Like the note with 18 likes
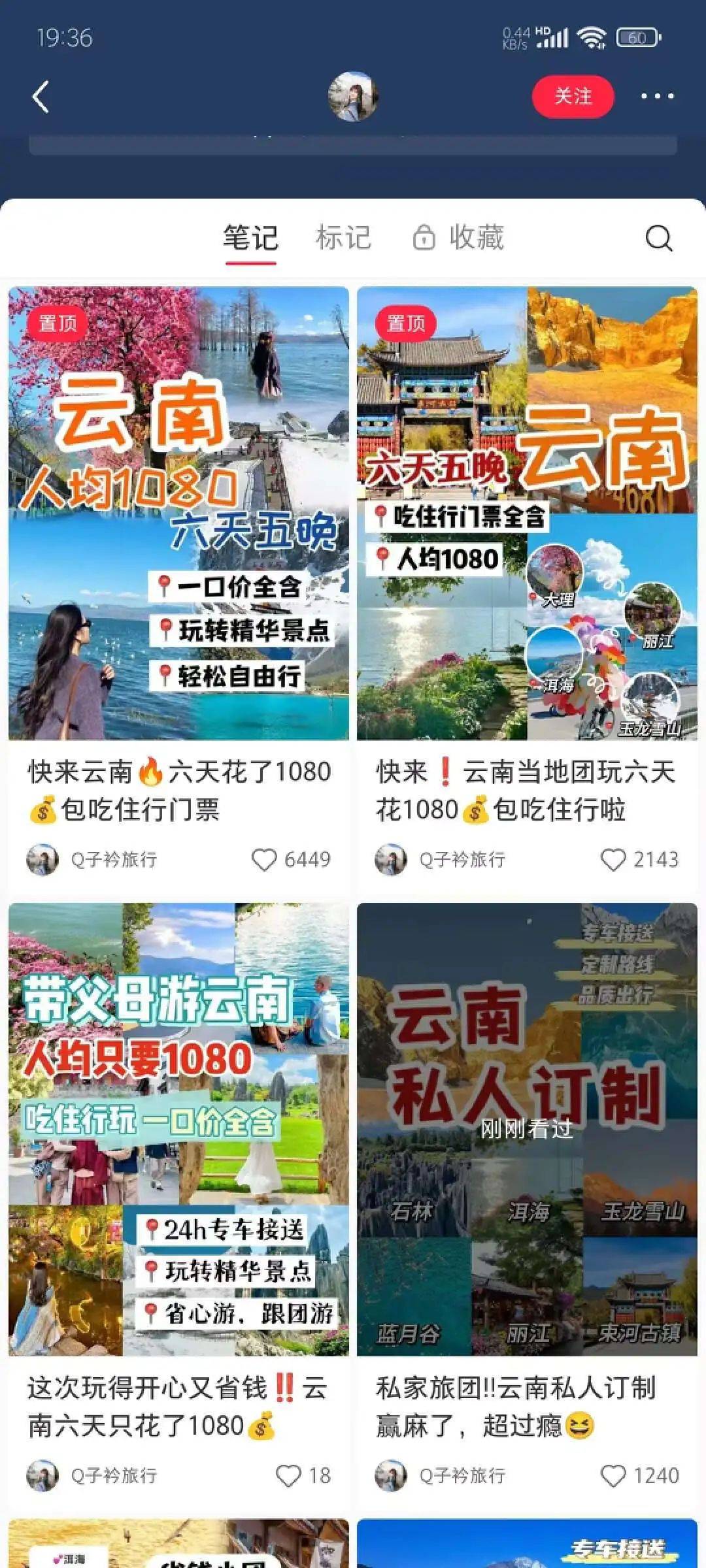The width and height of the screenshot is (706, 1568). point(288,1475)
